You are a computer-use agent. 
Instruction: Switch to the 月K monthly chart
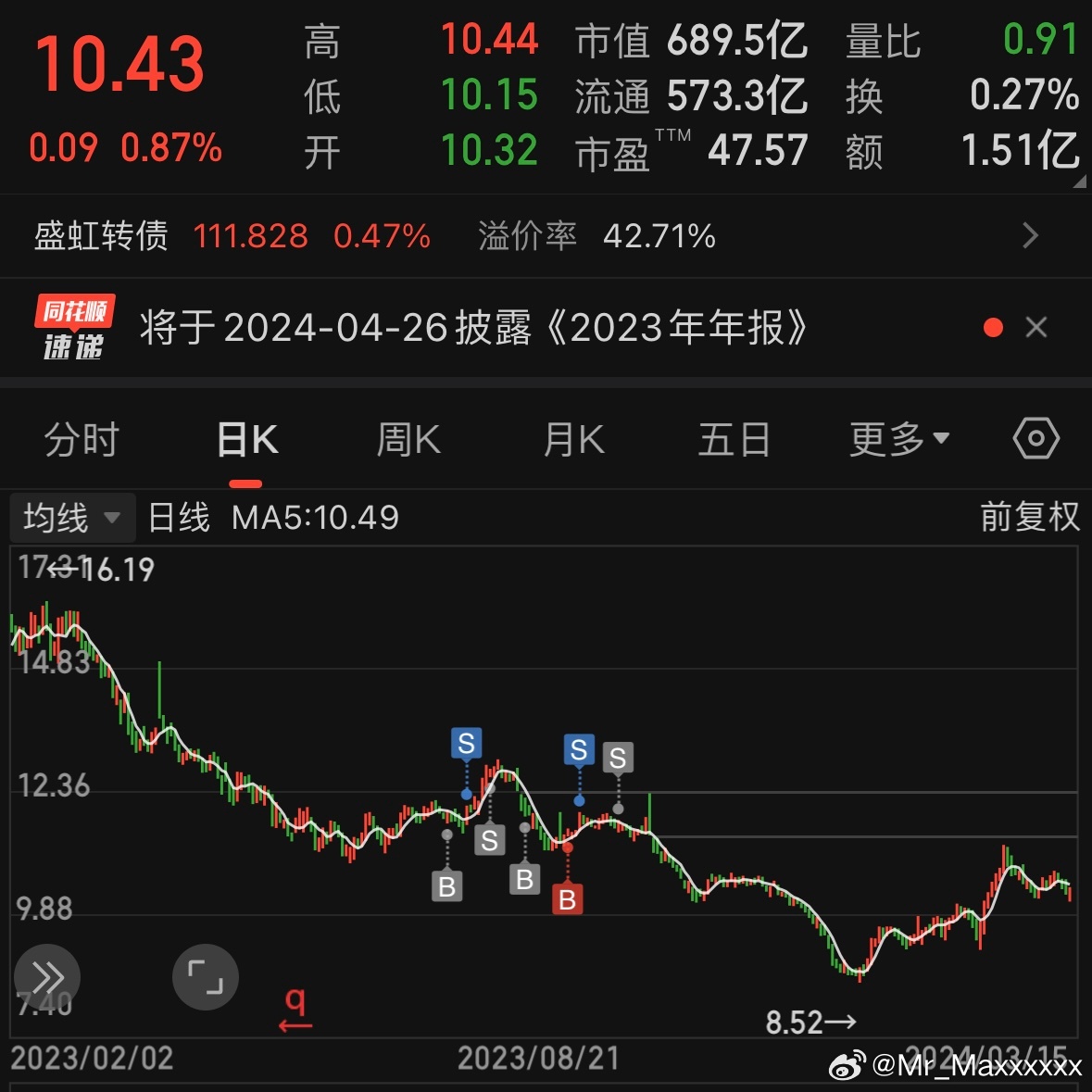coord(573,440)
